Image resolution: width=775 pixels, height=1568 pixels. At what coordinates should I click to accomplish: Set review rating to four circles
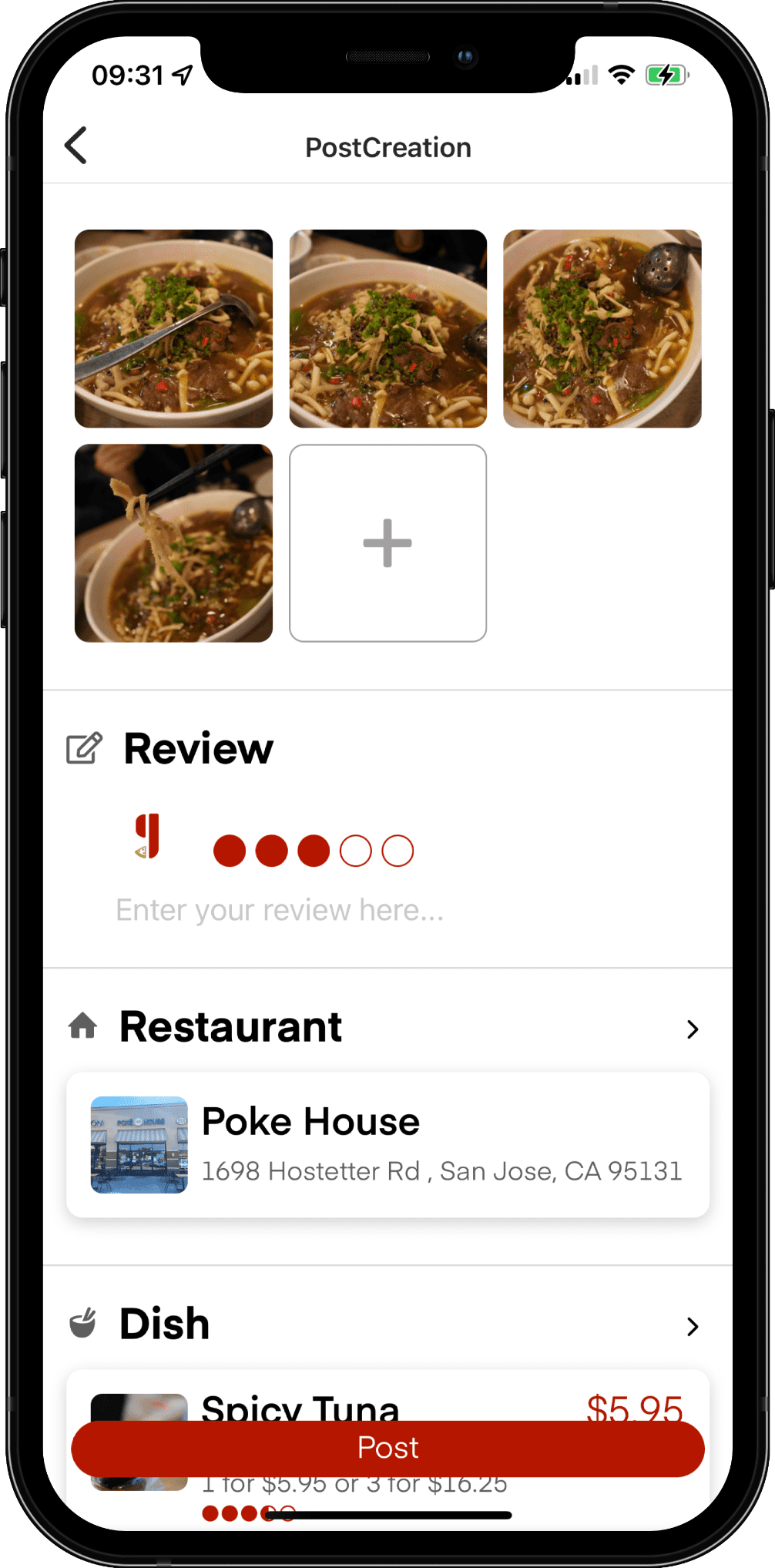click(356, 851)
